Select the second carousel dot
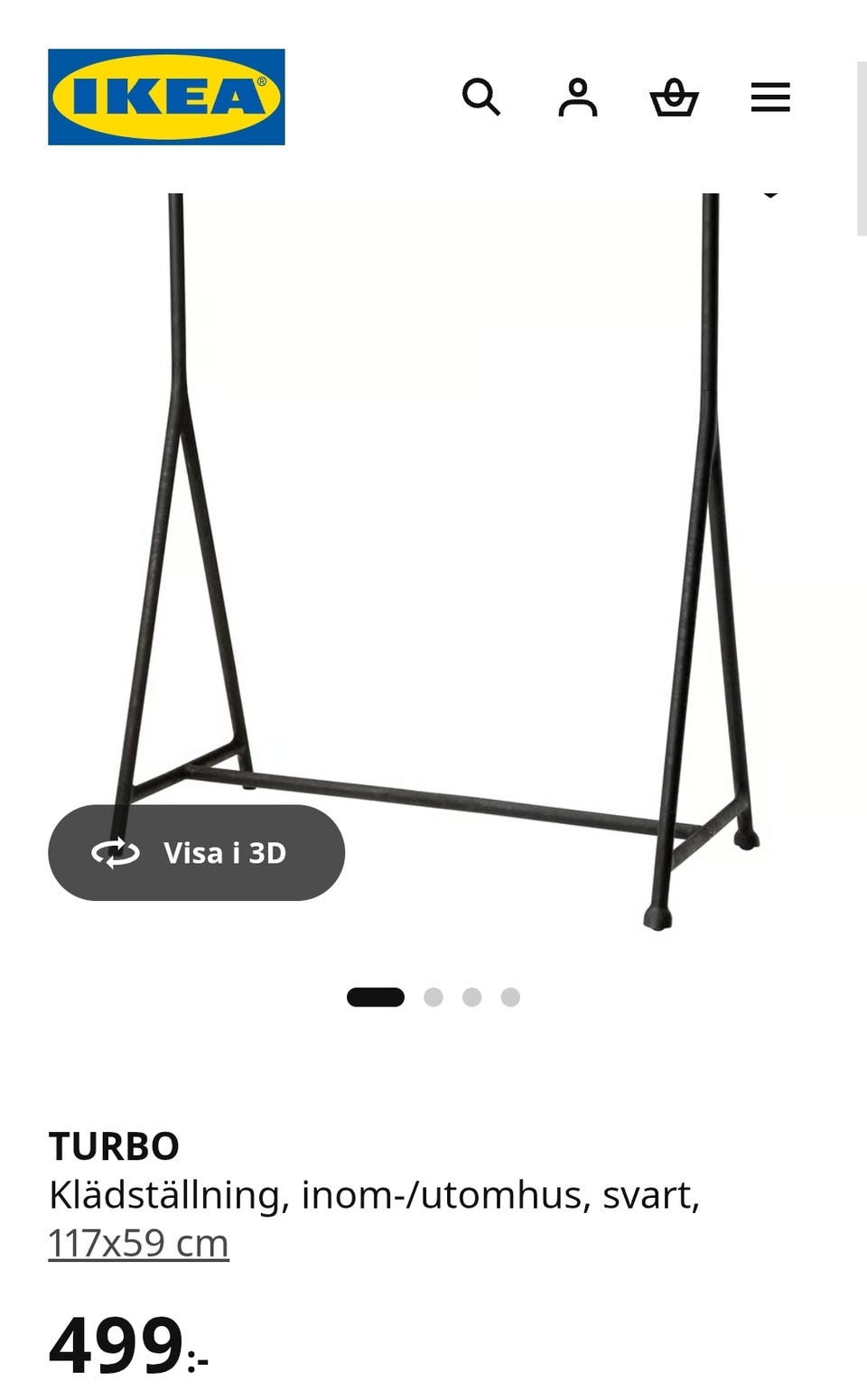 pyautogui.click(x=433, y=997)
